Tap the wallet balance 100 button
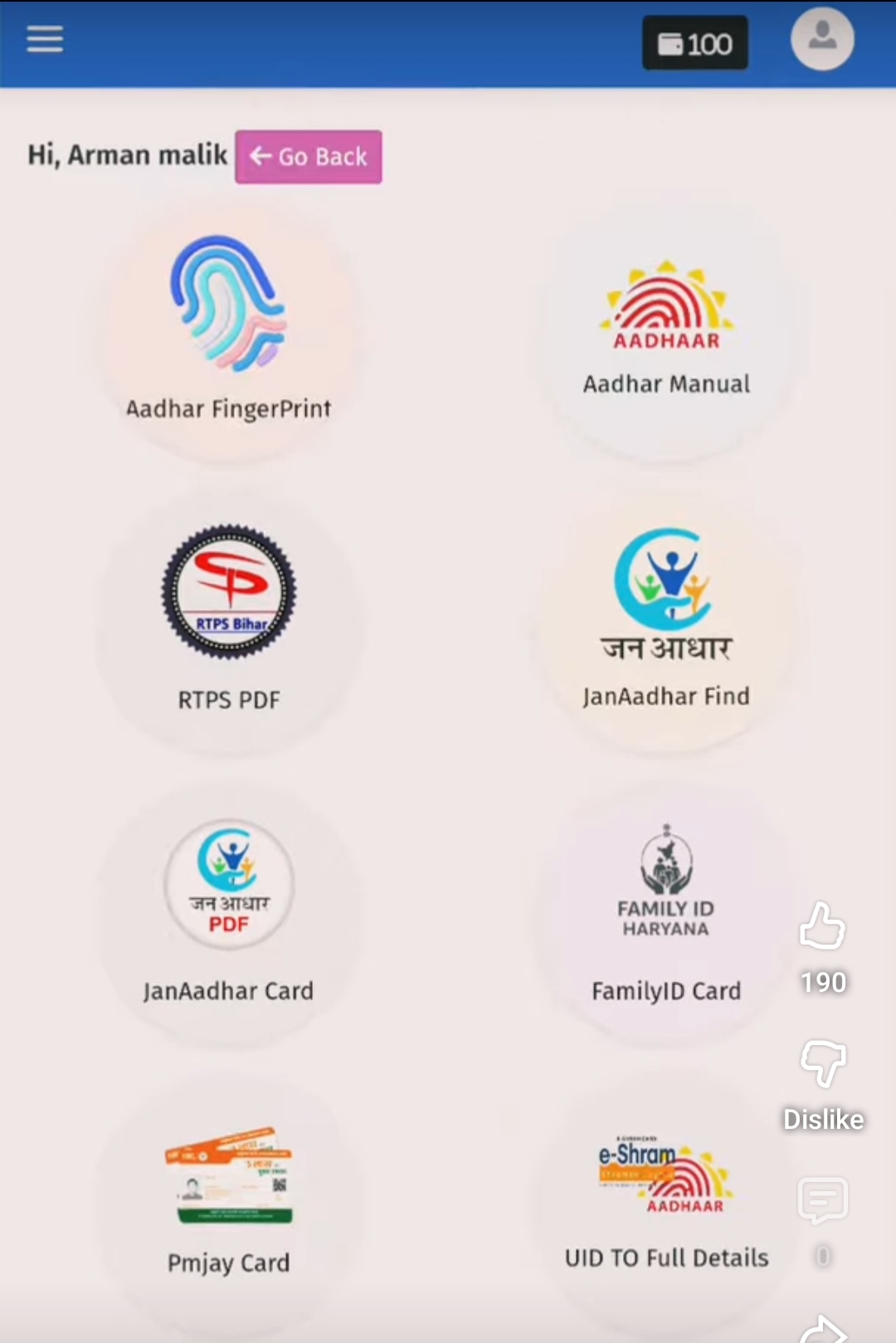 pyautogui.click(x=695, y=43)
